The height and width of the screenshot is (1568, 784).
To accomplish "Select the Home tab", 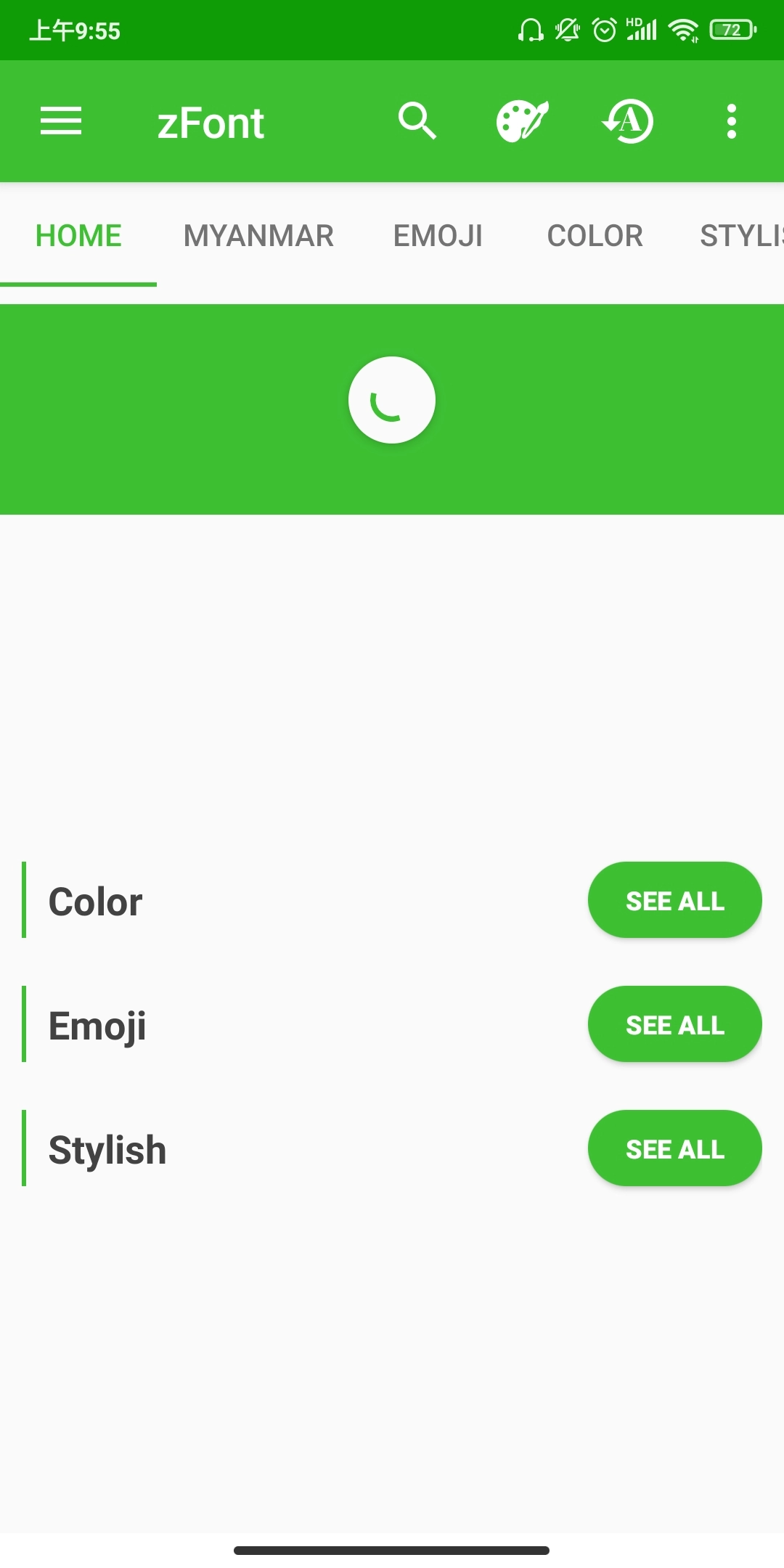I will tap(78, 236).
